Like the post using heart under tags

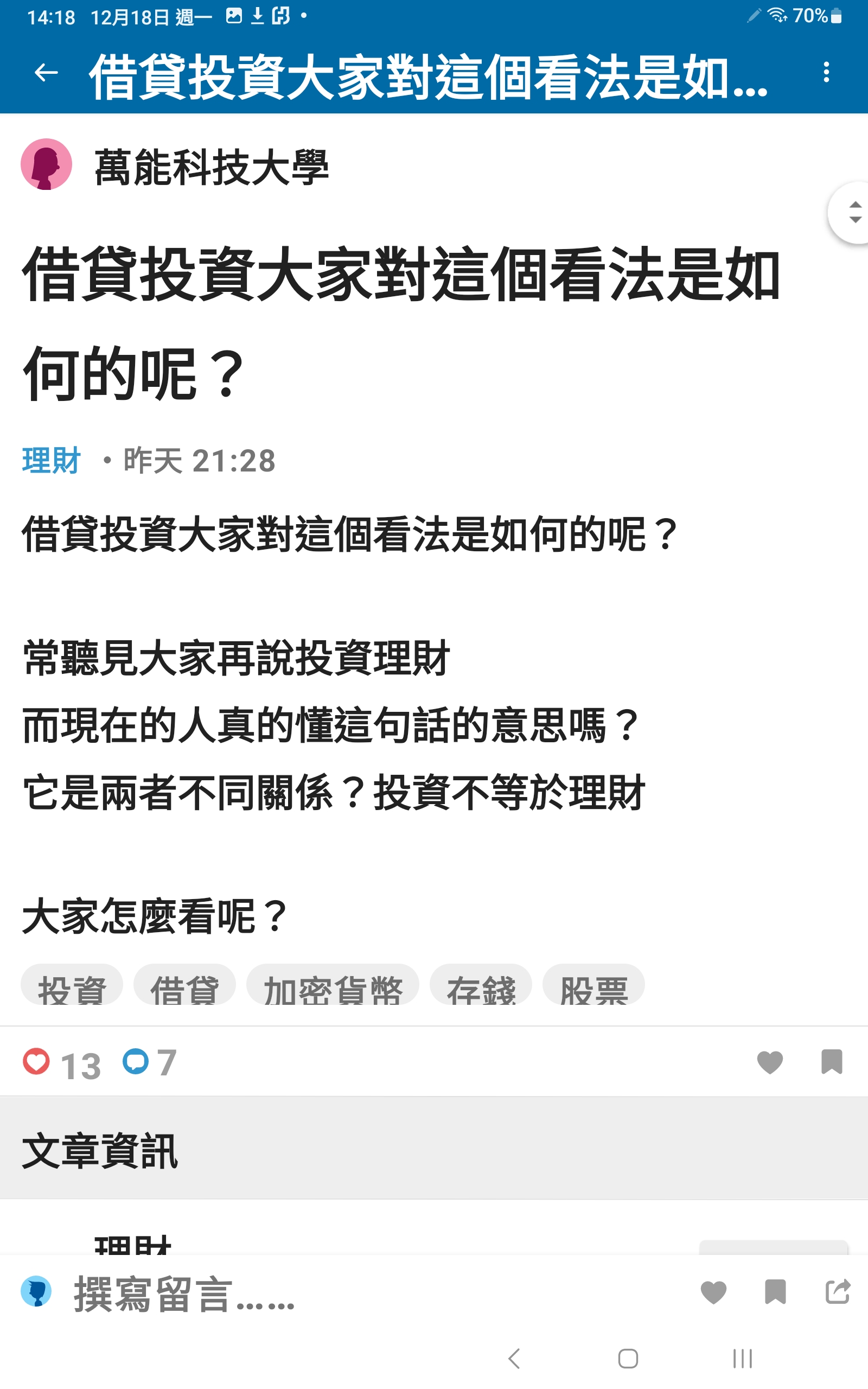click(x=770, y=1062)
